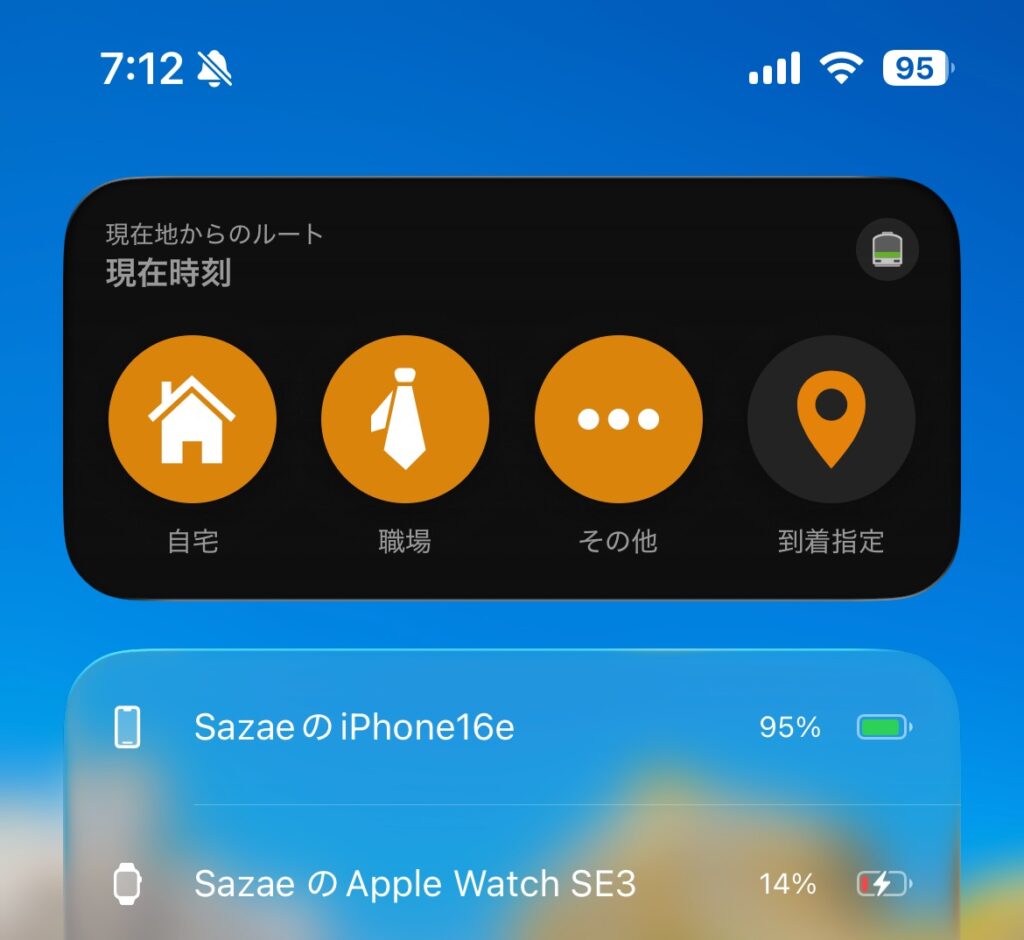Select the 職場 workplace route button
Viewport: 1024px width, 940px height.
pyautogui.click(x=405, y=419)
